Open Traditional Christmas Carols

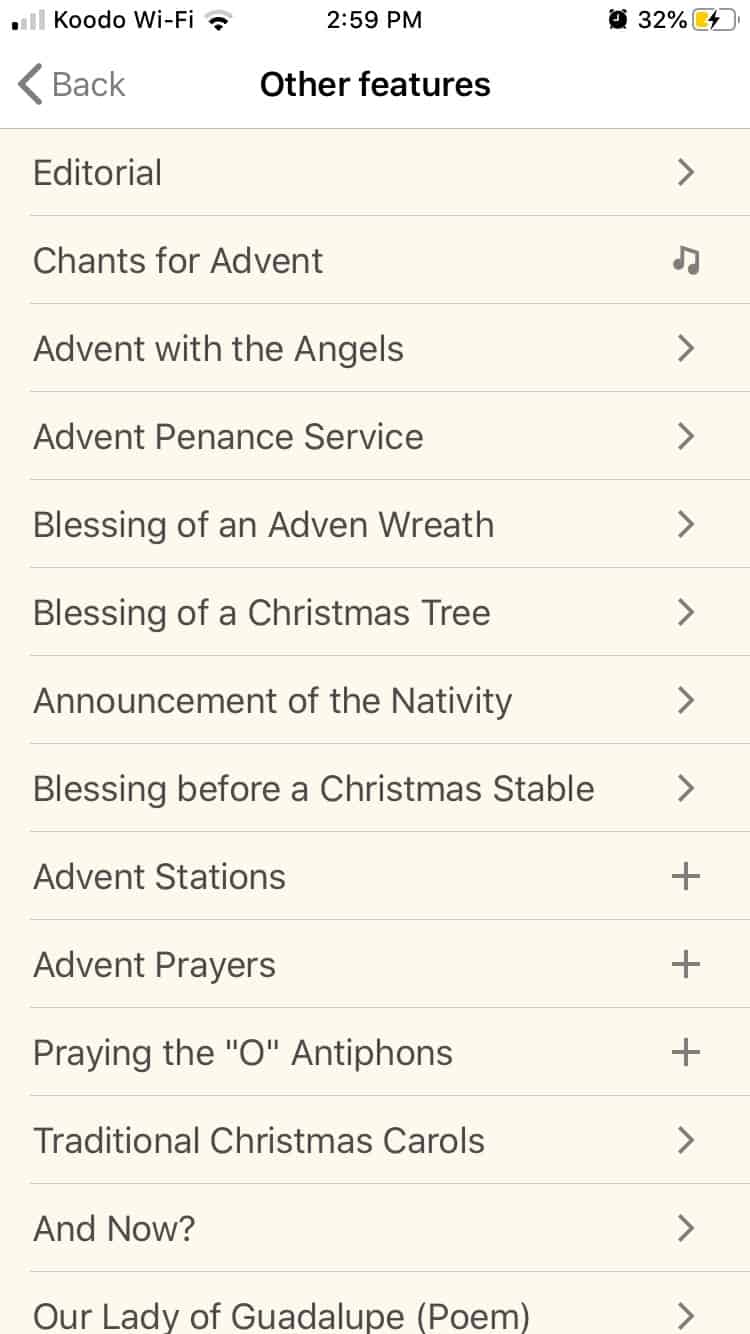click(x=375, y=1140)
